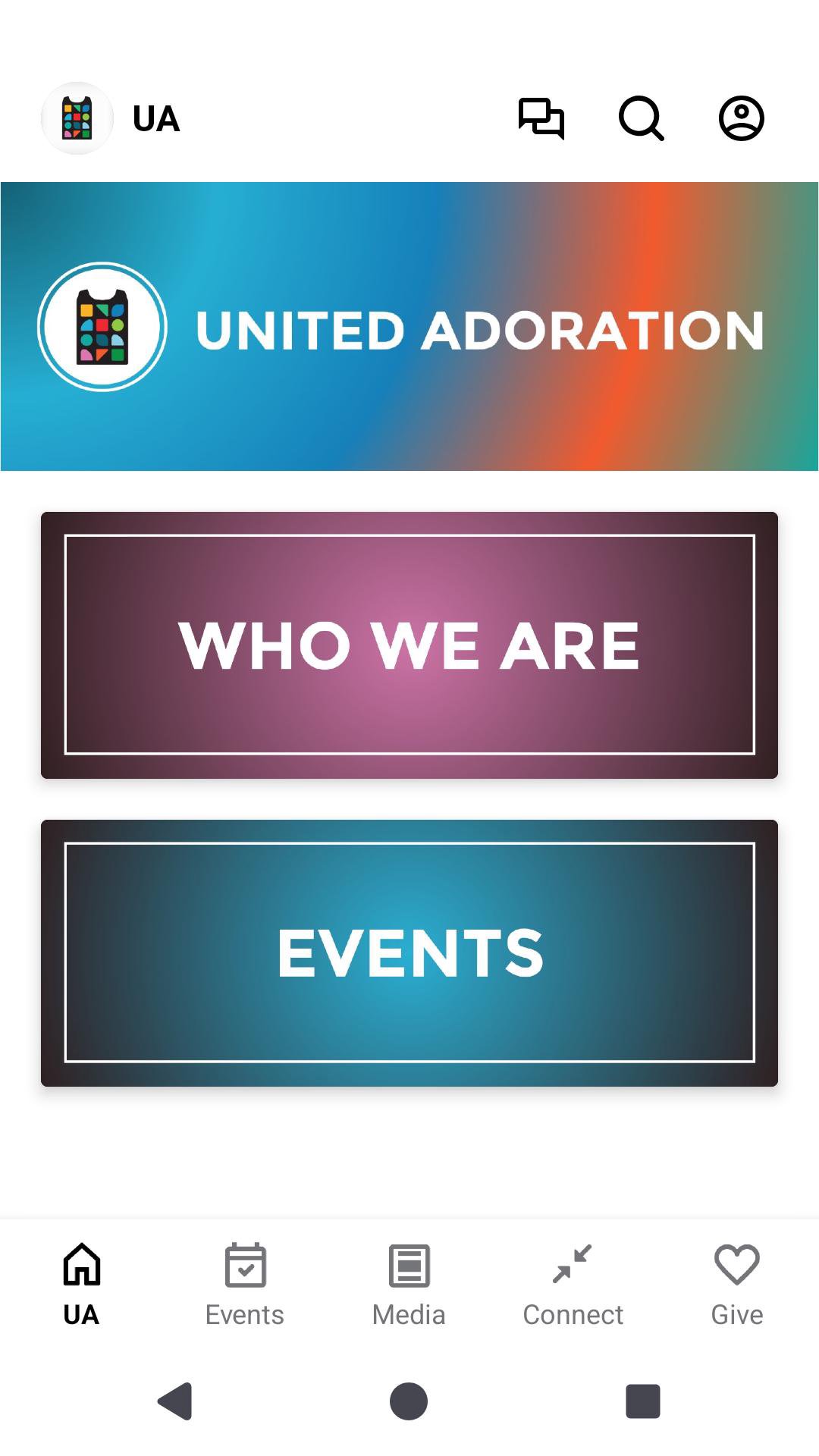Open the messages chat icon

(x=541, y=118)
